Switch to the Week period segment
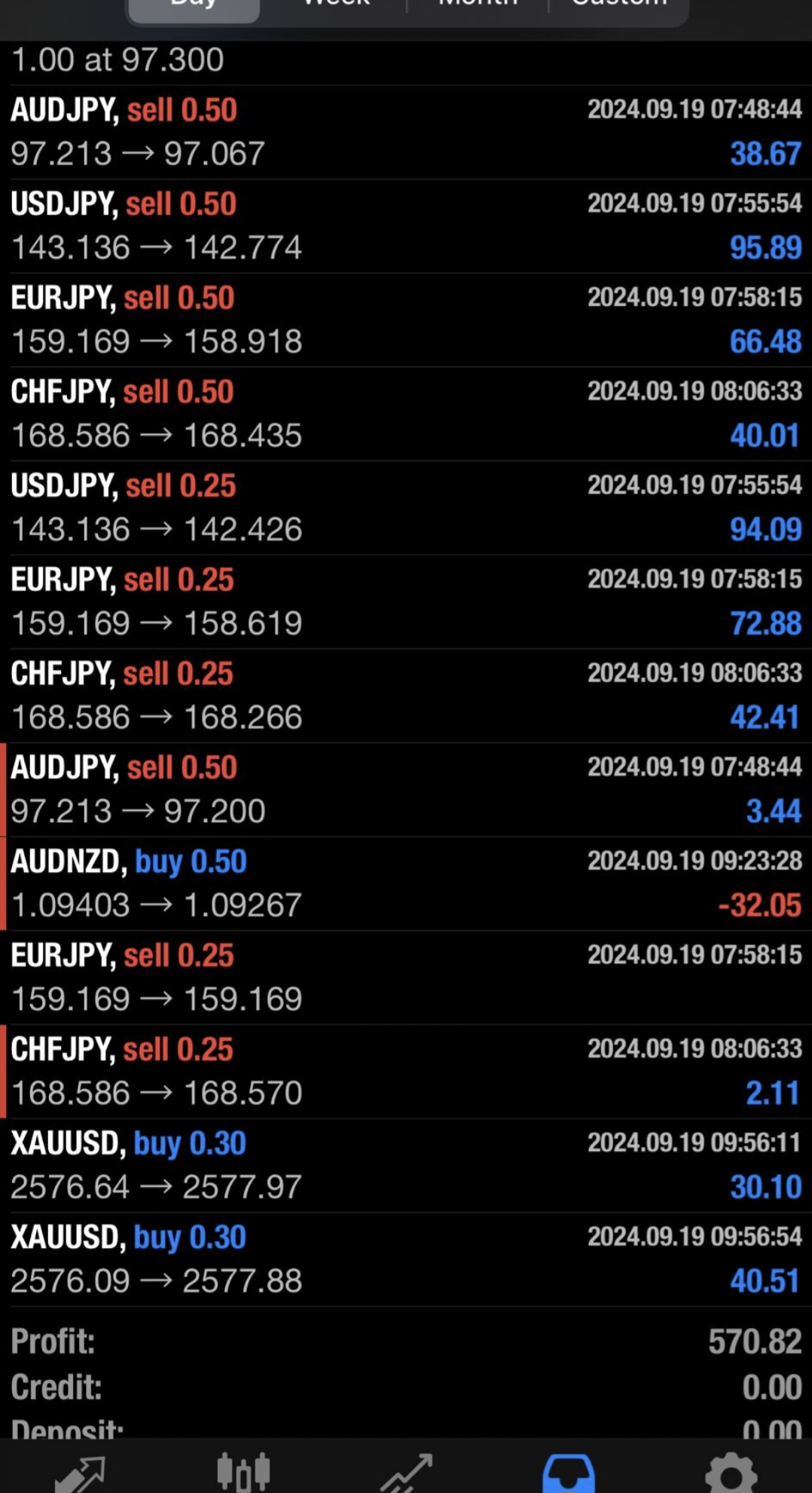 [x=336, y=8]
